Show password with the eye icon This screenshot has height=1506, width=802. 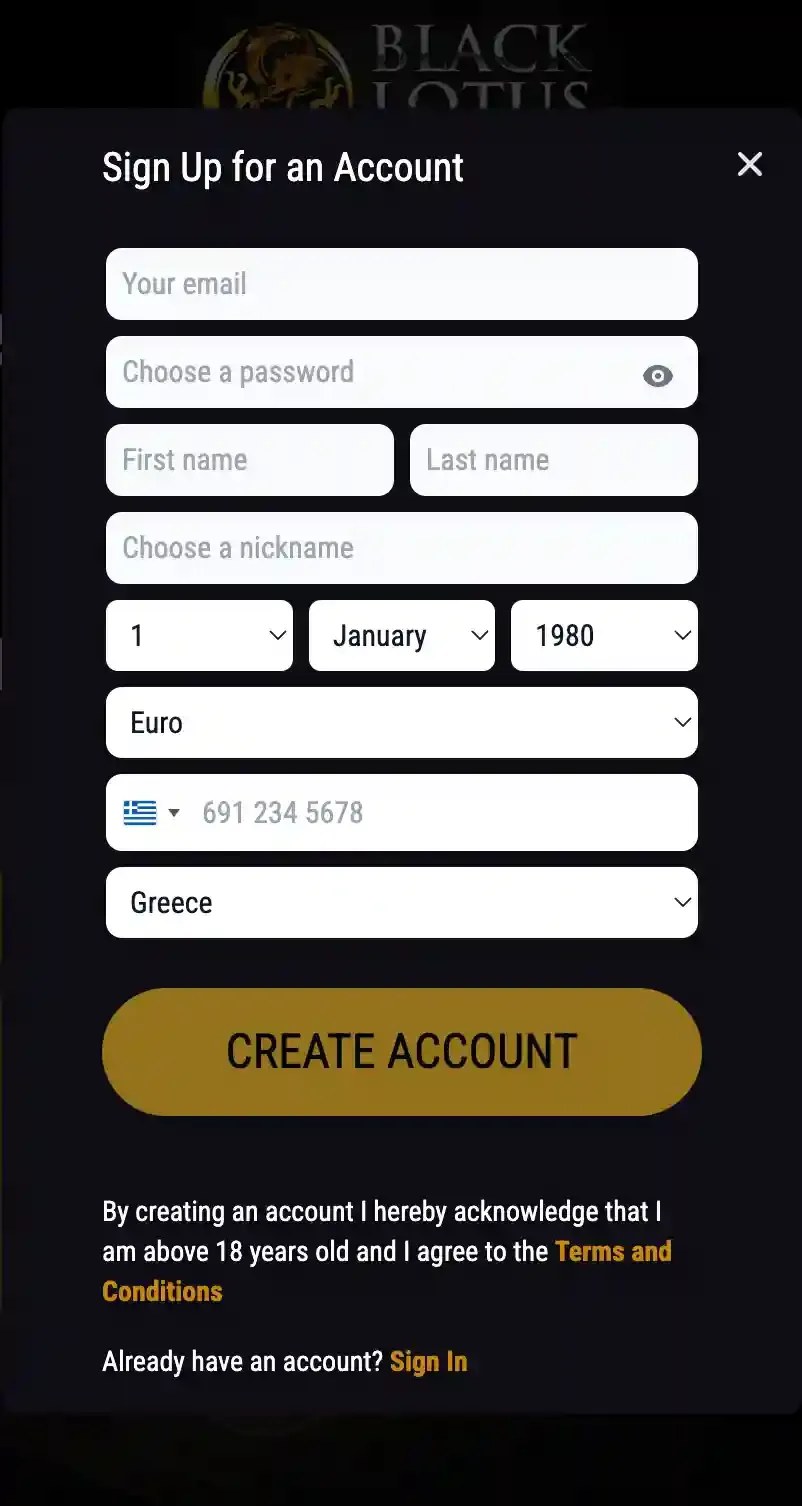(657, 376)
